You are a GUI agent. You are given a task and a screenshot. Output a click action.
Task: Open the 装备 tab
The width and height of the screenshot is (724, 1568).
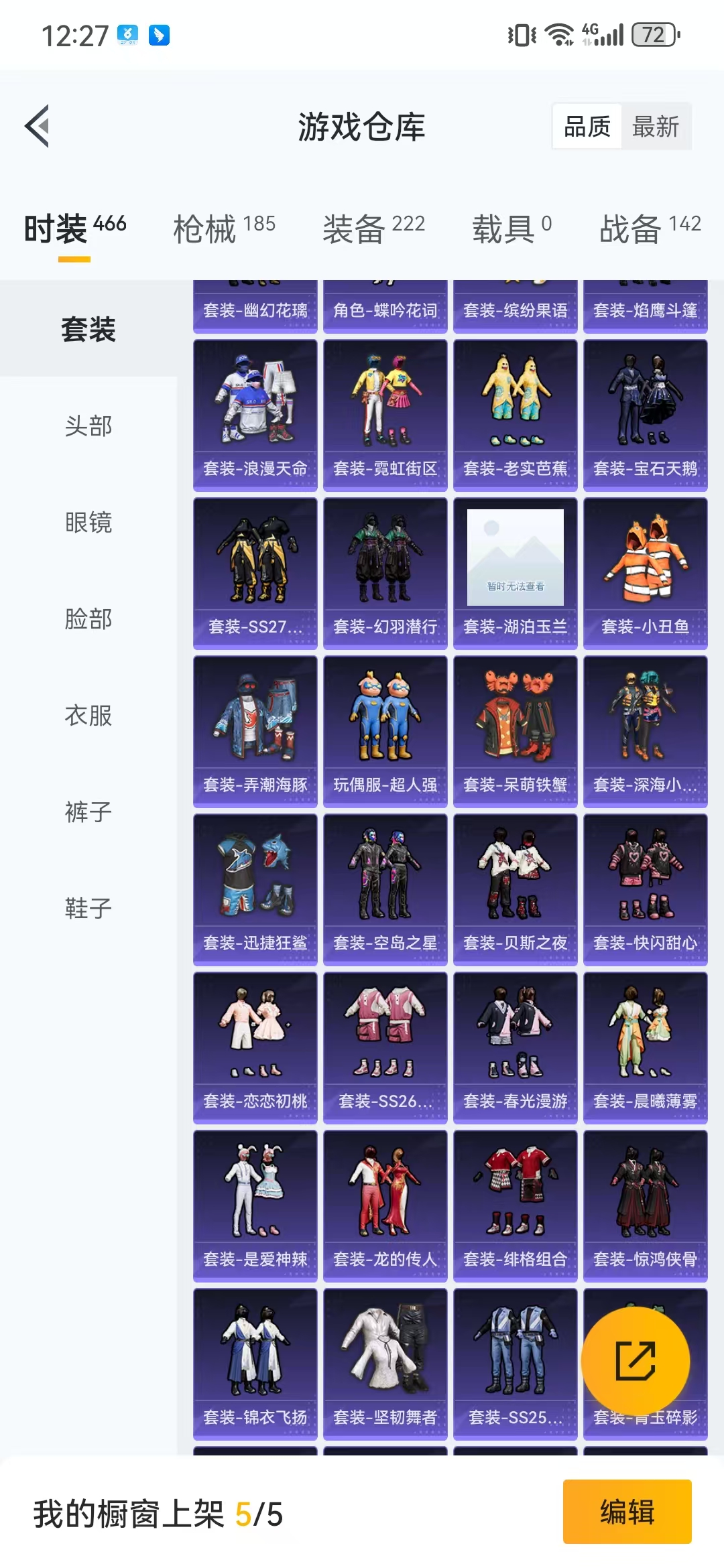click(x=373, y=228)
